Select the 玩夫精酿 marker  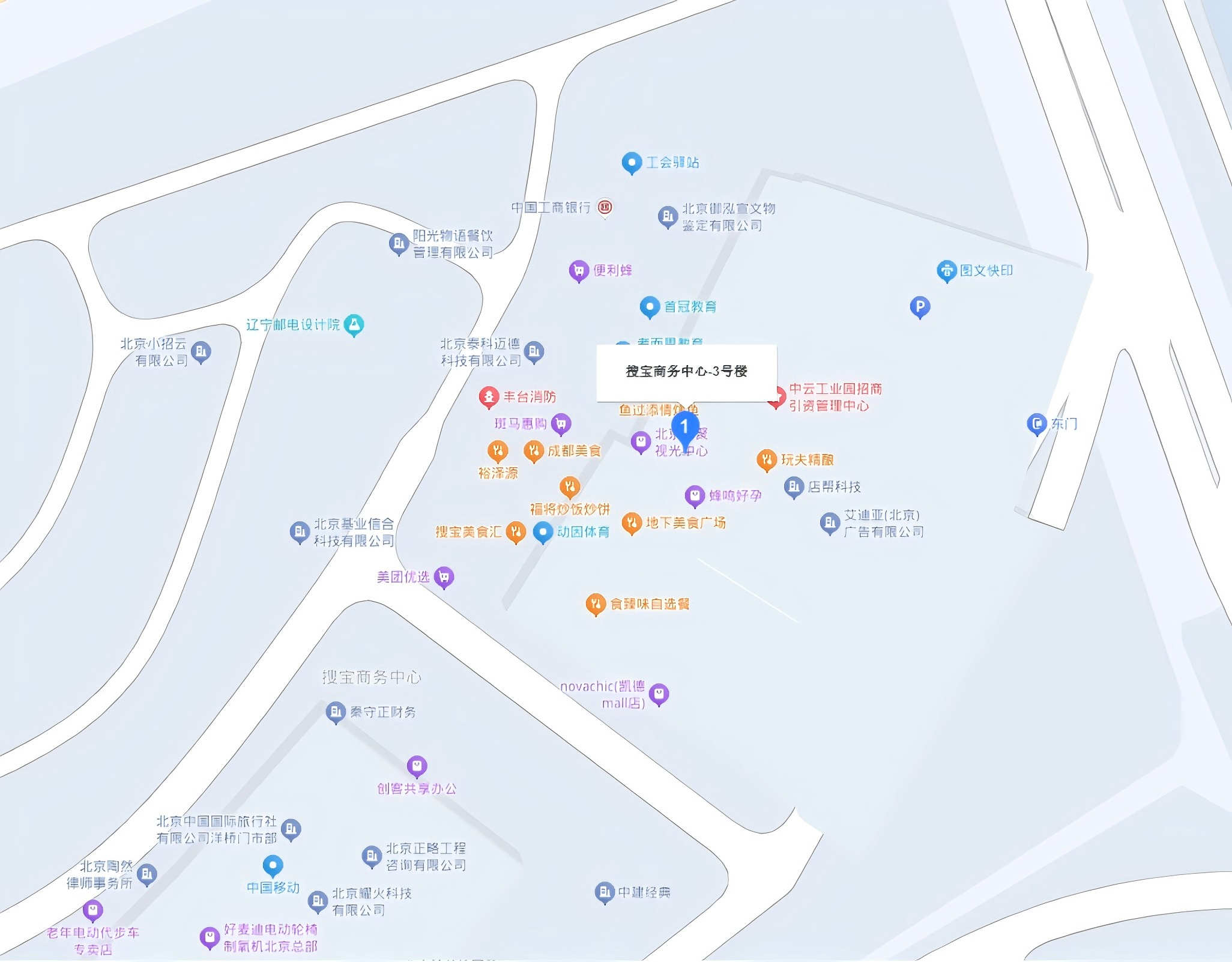pyautogui.click(x=767, y=460)
